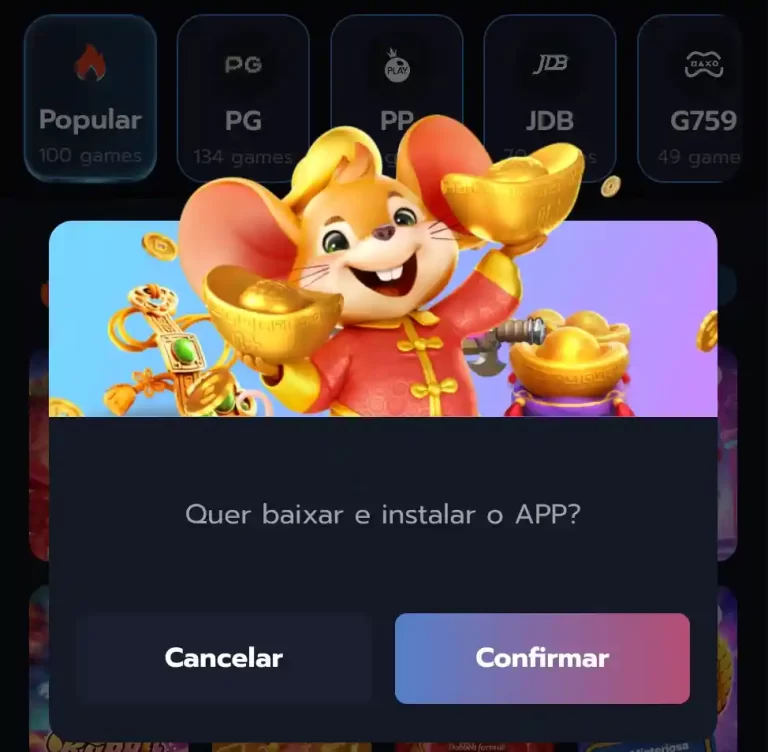Dismiss the dialog with Cancelar
This screenshot has height=752, width=768.
coord(224,658)
